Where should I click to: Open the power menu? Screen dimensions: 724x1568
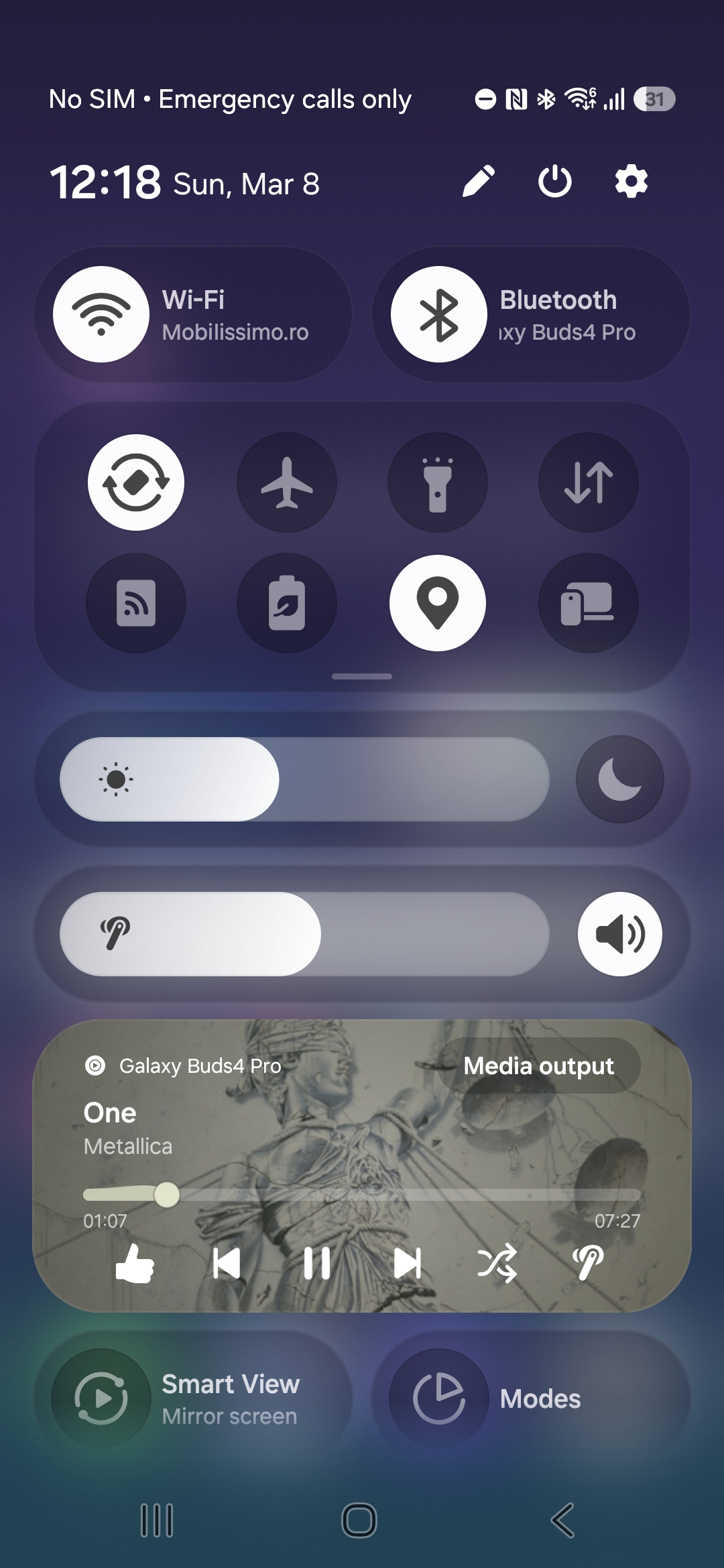(x=554, y=182)
